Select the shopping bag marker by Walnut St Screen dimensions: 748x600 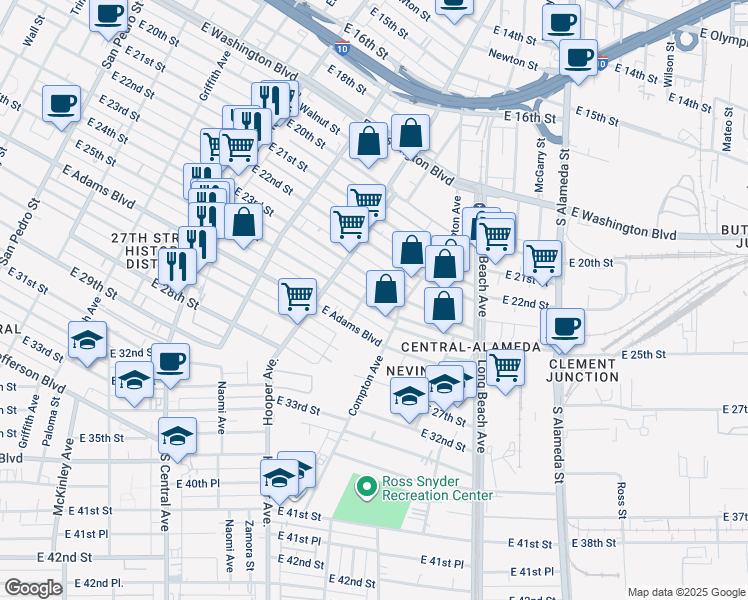pyautogui.click(x=368, y=140)
